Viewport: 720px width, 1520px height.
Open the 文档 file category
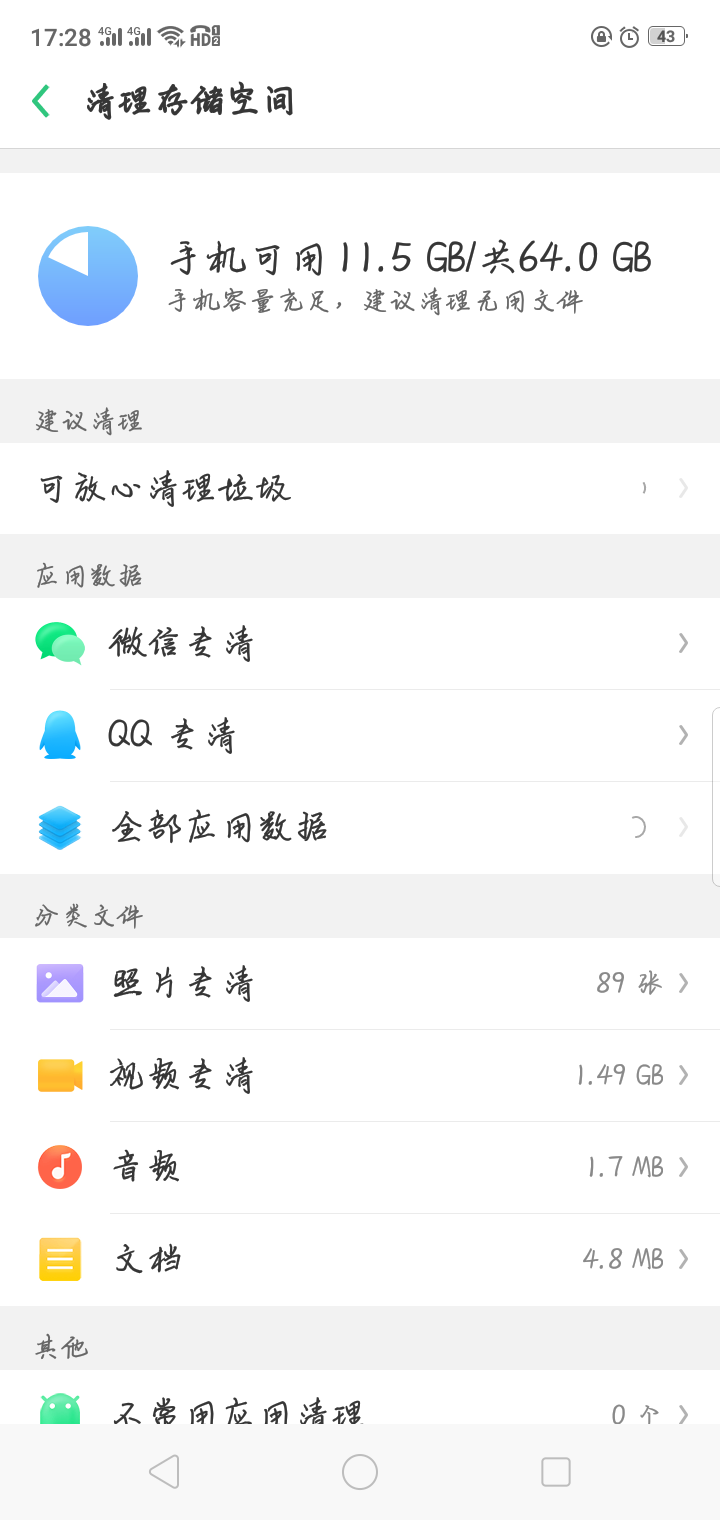pyautogui.click(x=360, y=1259)
